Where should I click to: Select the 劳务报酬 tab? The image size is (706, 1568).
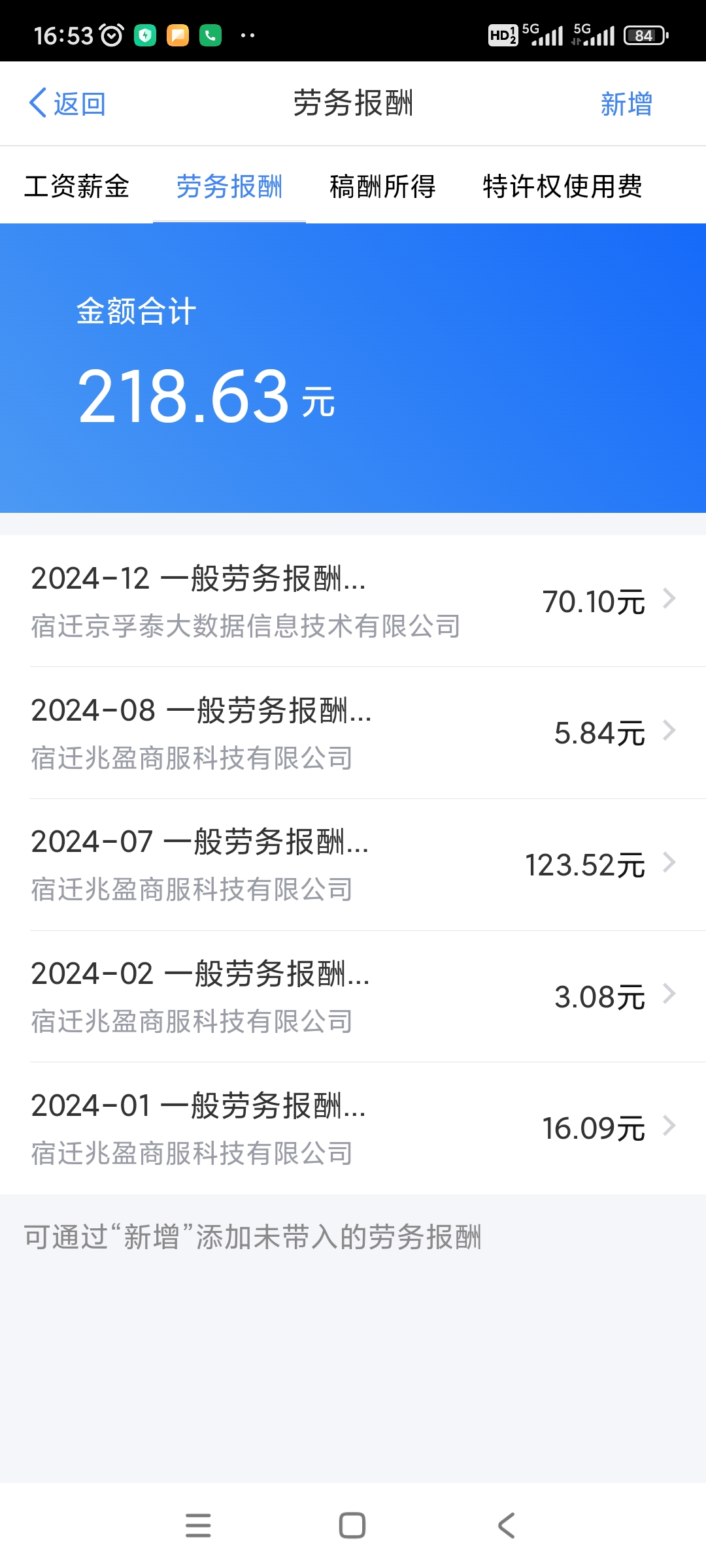(x=229, y=186)
